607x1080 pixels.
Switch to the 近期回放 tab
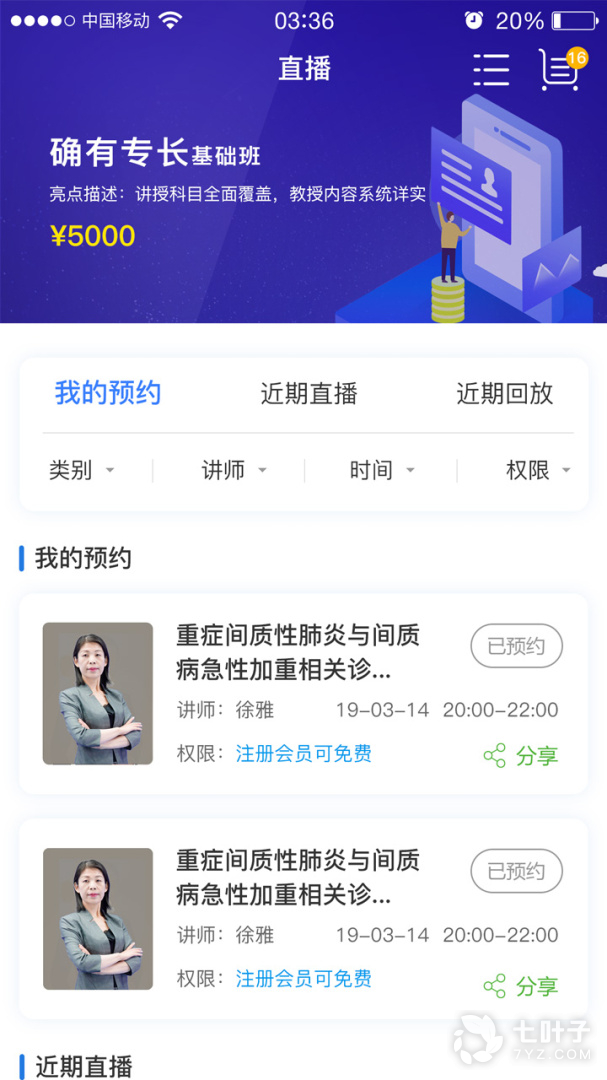[504, 394]
